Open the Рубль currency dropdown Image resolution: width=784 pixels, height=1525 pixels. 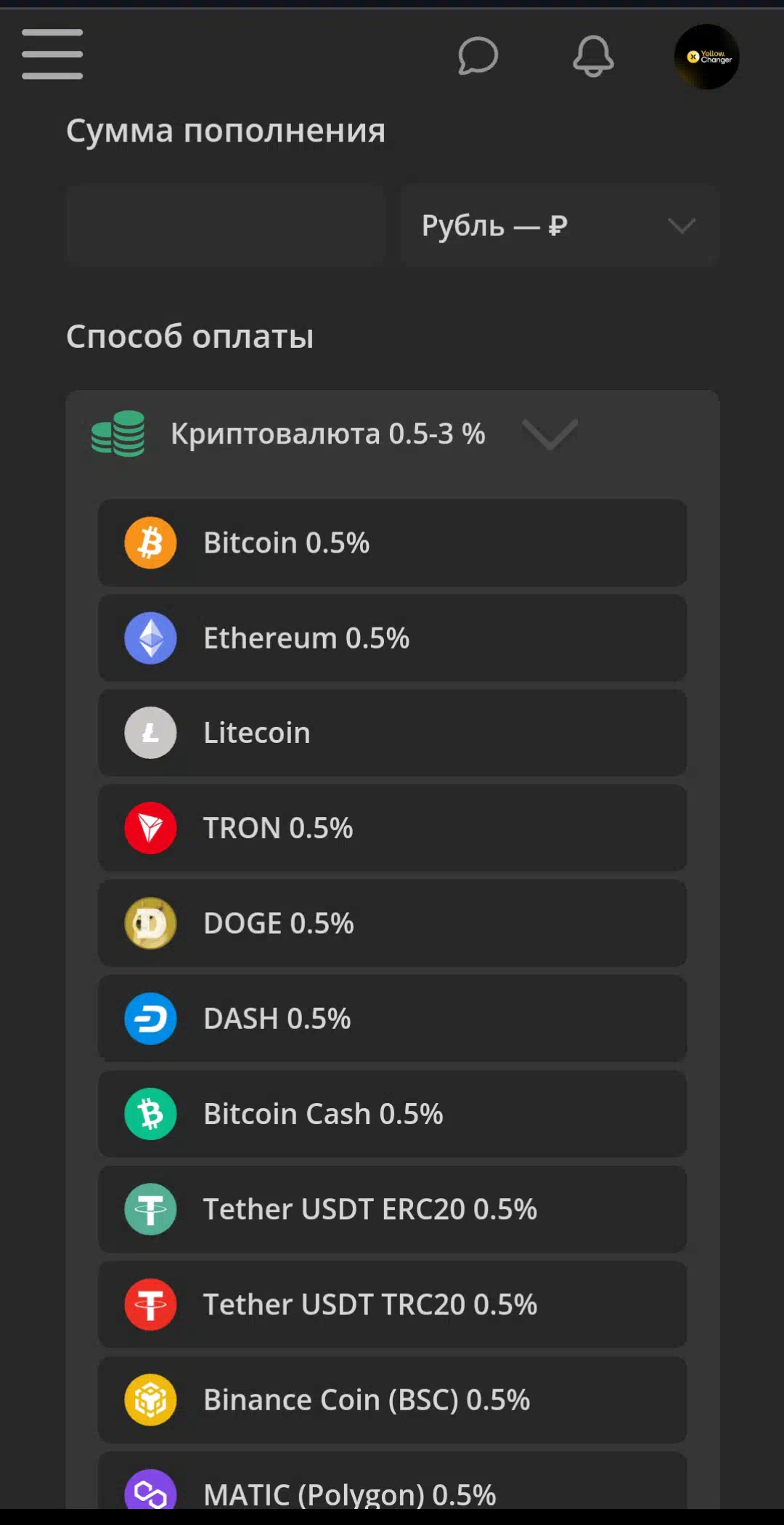[x=560, y=226]
